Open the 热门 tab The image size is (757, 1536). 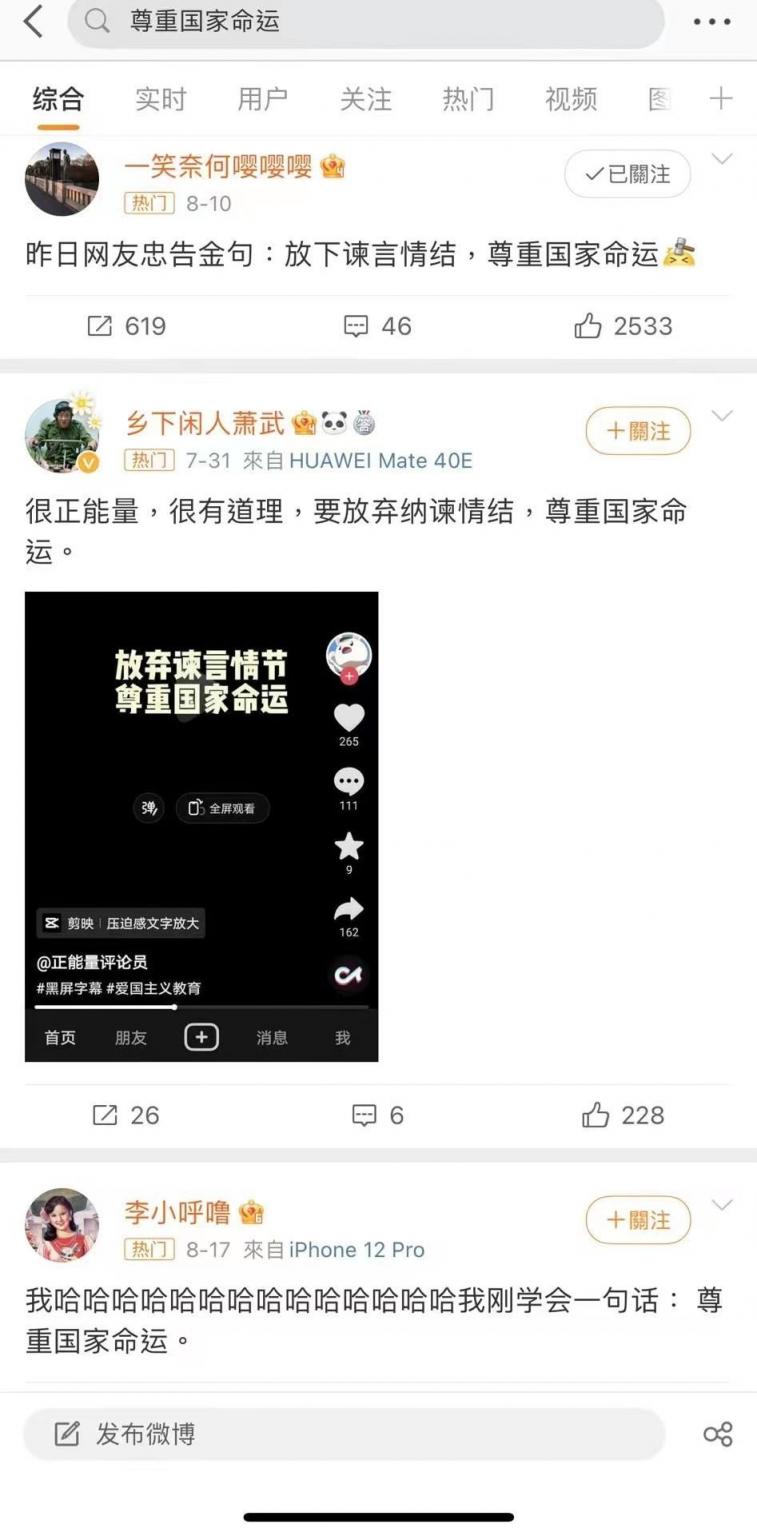click(x=468, y=98)
